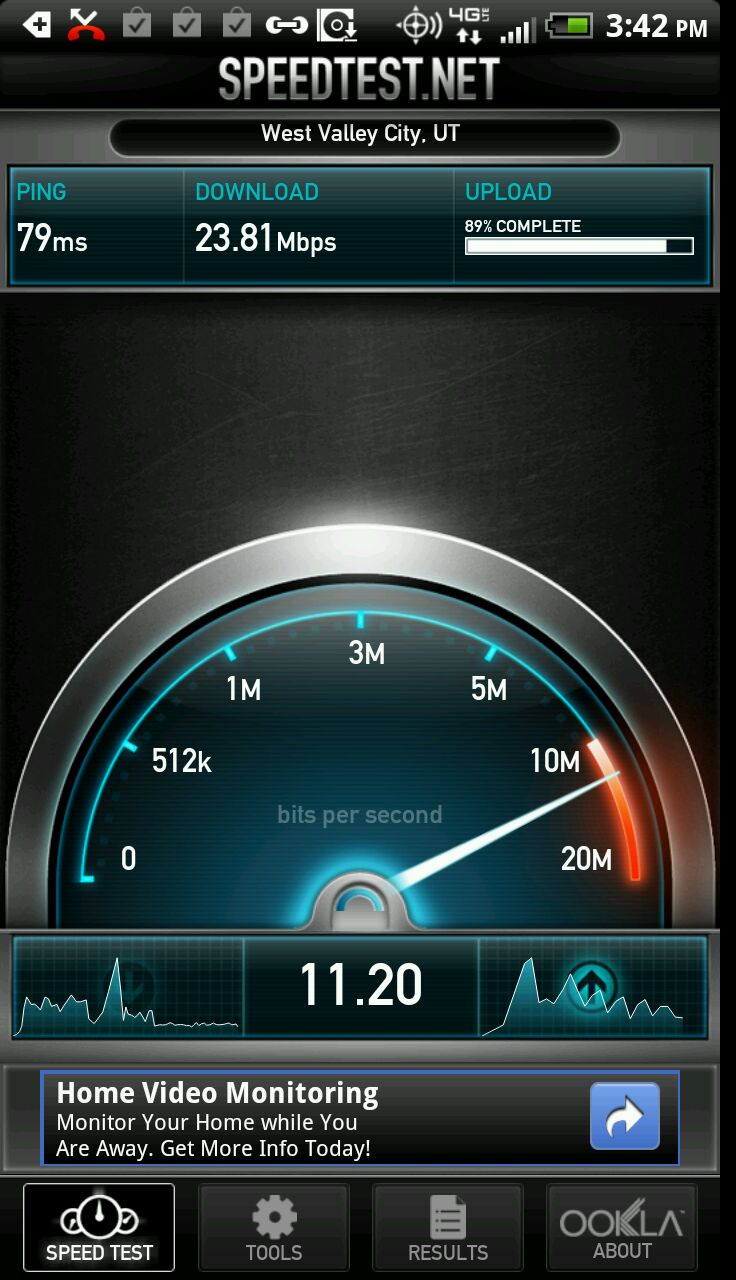Switch to the Tools tab
Screen dimensions: 736x1280
pyautogui.click(x=274, y=1227)
